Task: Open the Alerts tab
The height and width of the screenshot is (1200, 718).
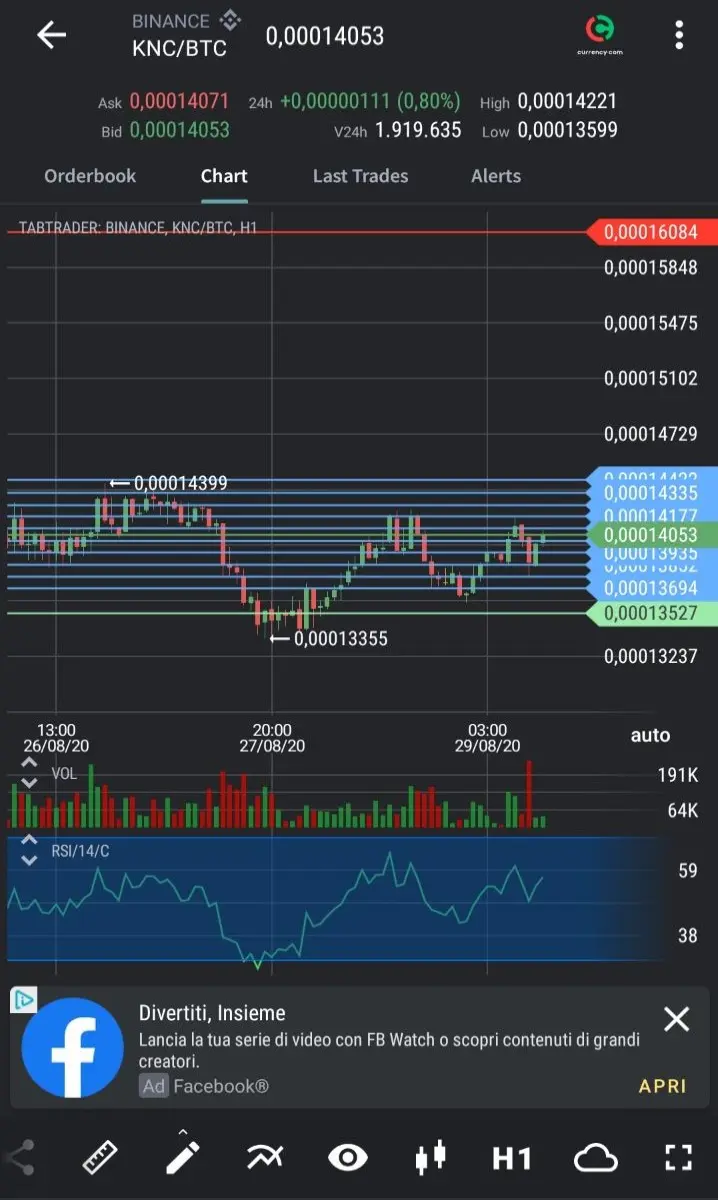Action: pyautogui.click(x=496, y=176)
